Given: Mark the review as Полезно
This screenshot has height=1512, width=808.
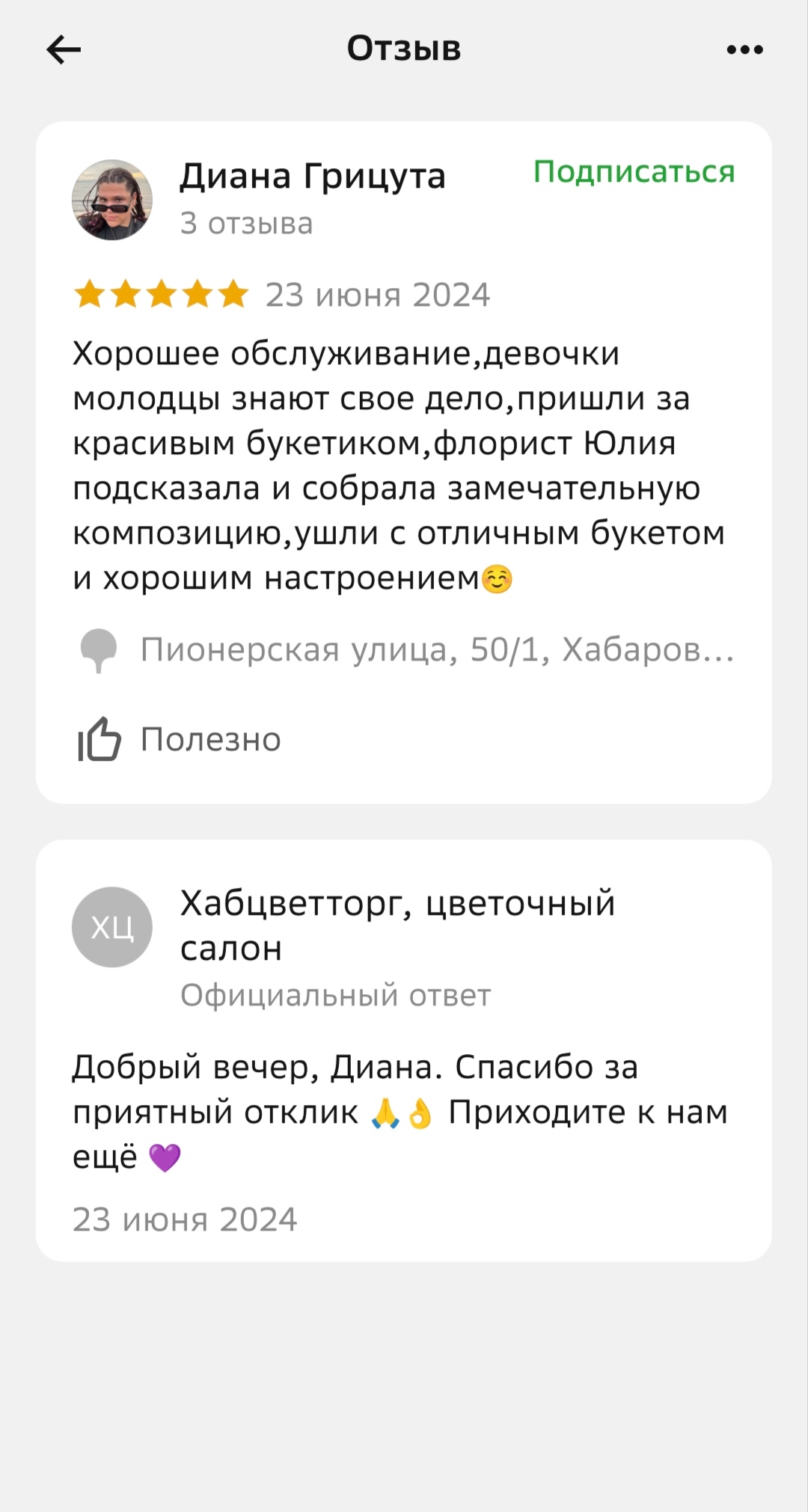Looking at the screenshot, I should tap(180, 739).
